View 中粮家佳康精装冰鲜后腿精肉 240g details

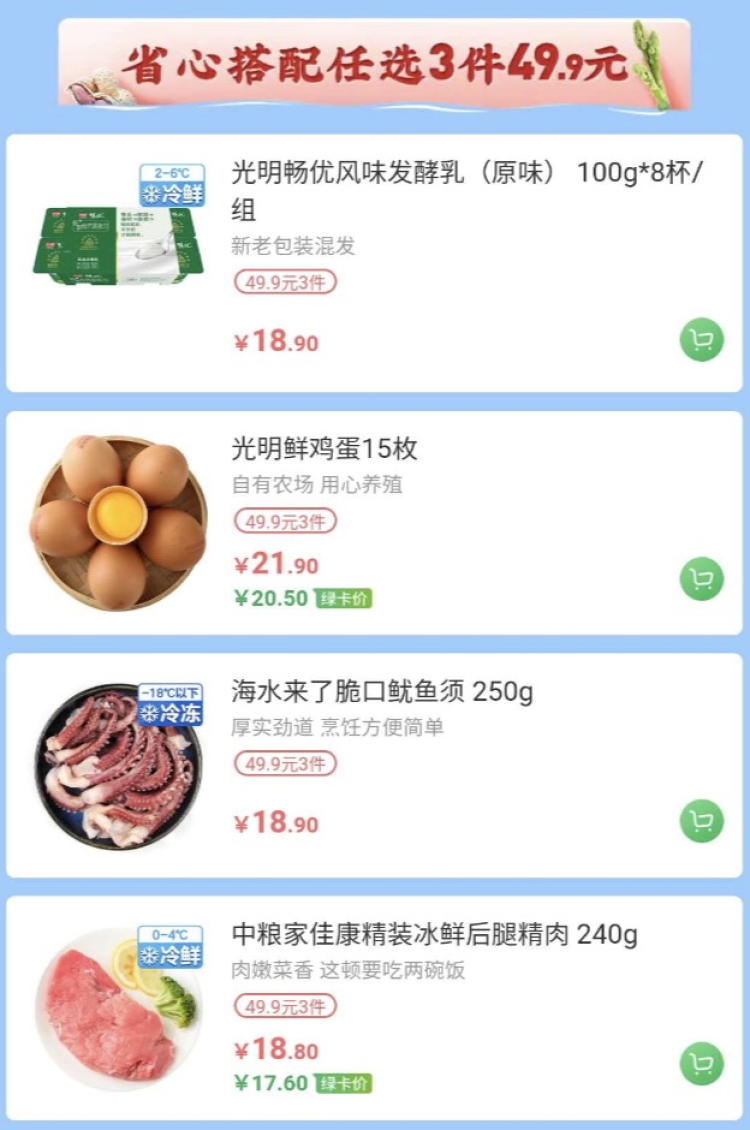point(434,935)
